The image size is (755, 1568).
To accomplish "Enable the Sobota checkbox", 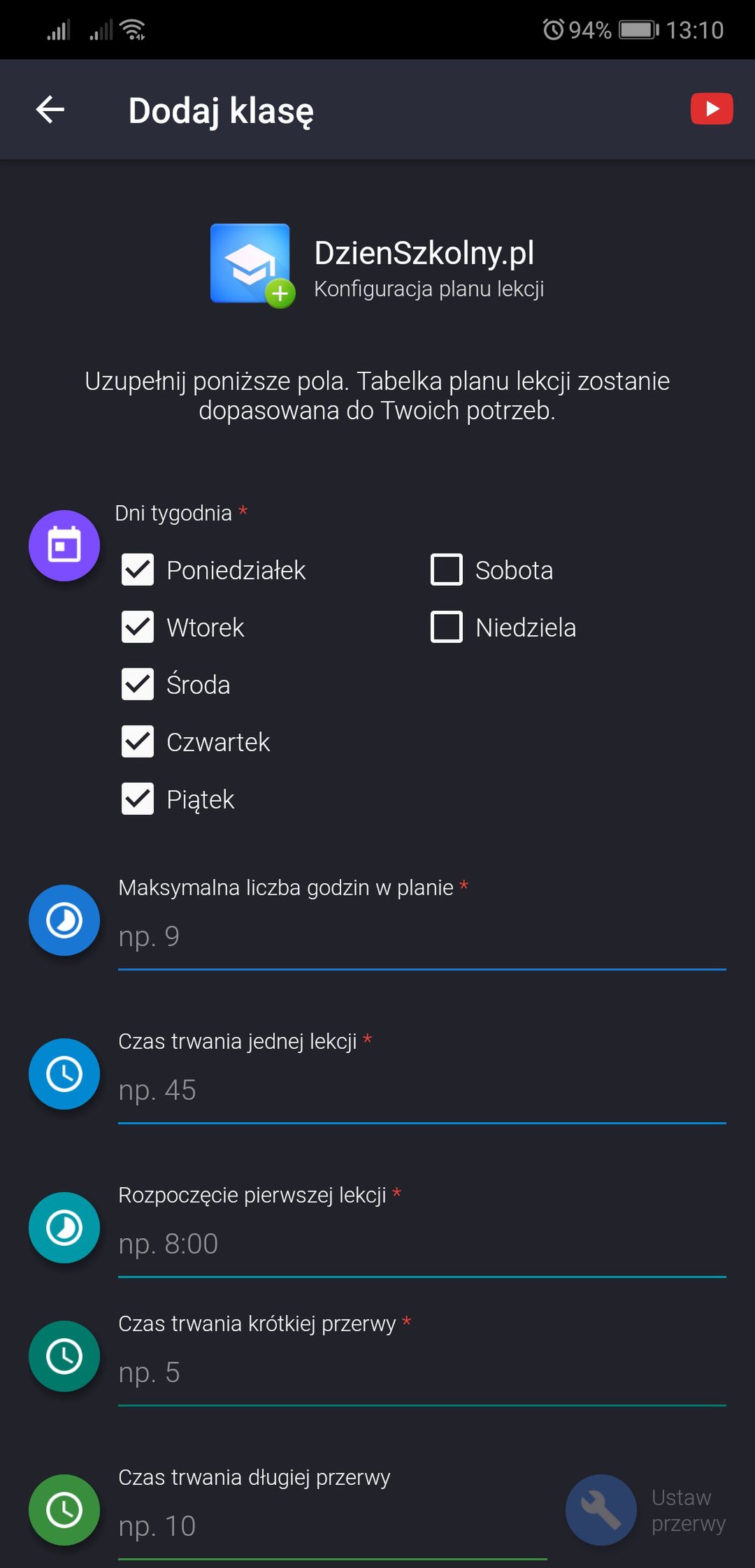I will tap(447, 570).
